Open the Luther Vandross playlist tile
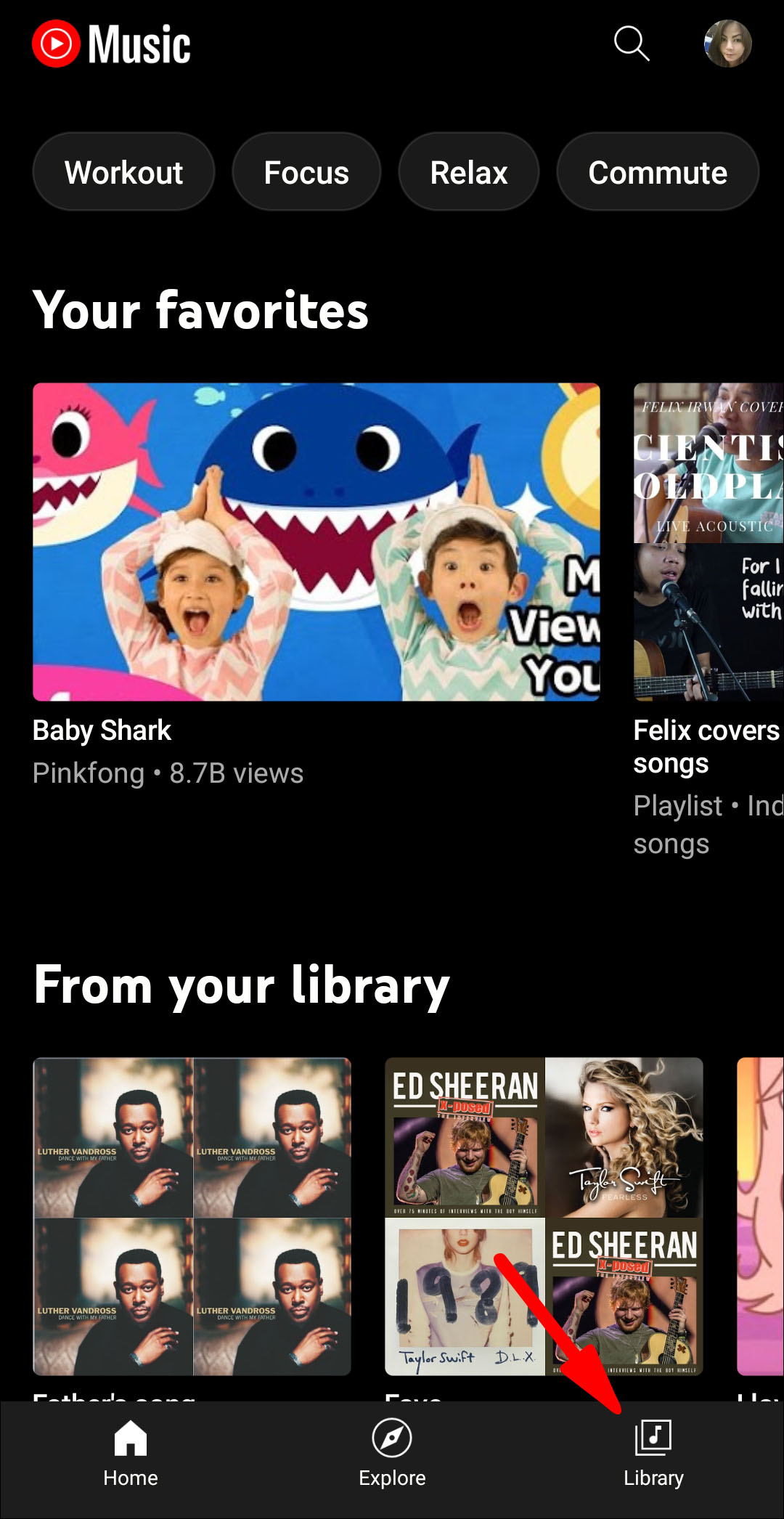The height and width of the screenshot is (1519, 784). [192, 1216]
